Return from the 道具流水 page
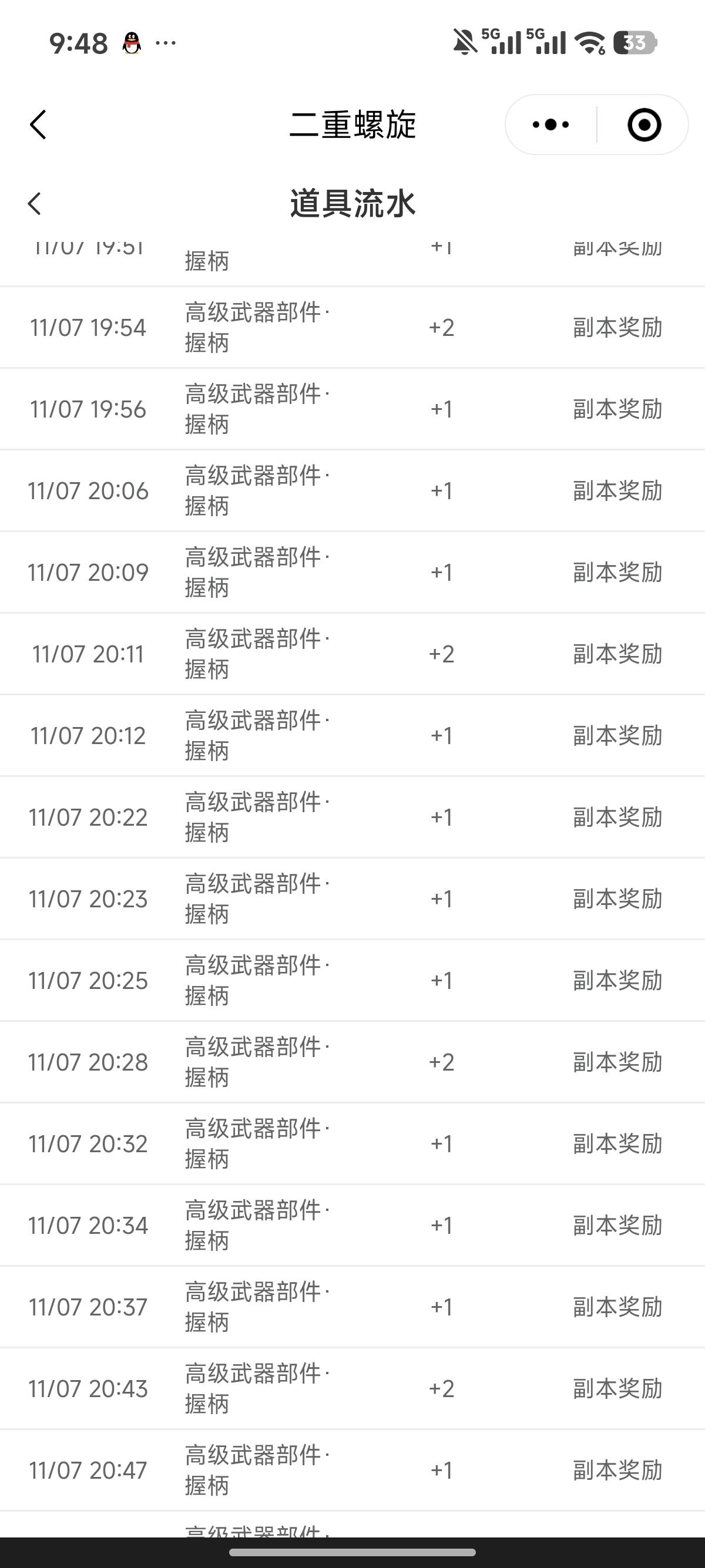Image resolution: width=705 pixels, height=1568 pixels. click(35, 203)
